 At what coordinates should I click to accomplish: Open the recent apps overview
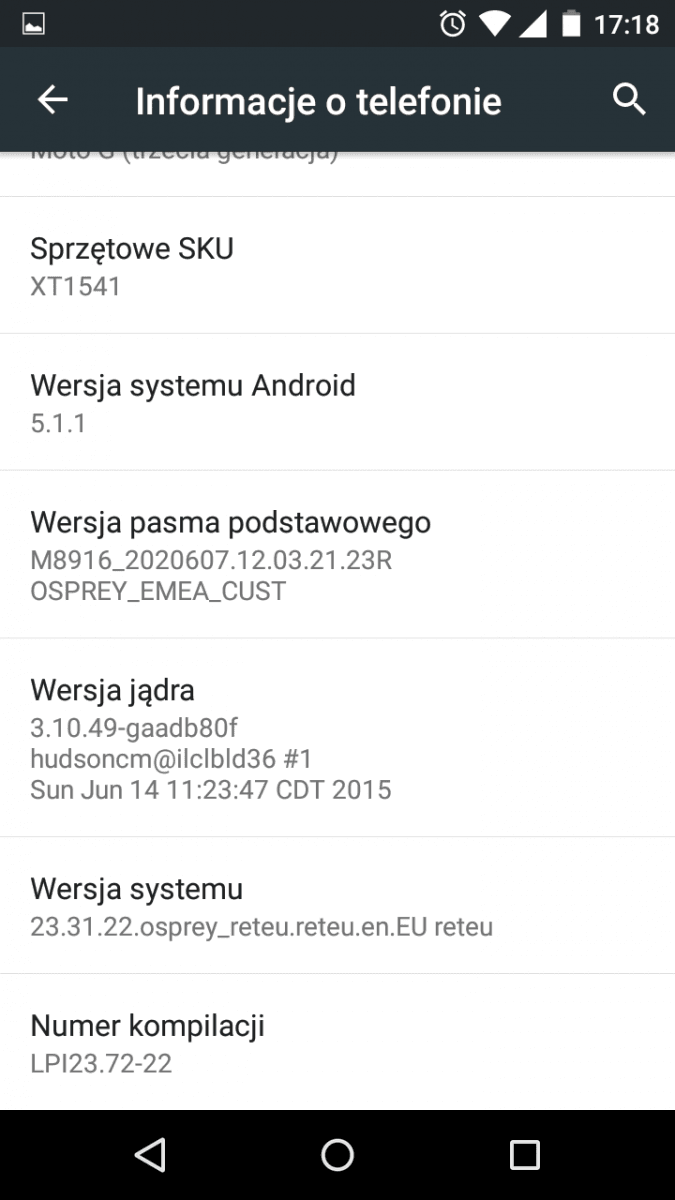tap(525, 1155)
